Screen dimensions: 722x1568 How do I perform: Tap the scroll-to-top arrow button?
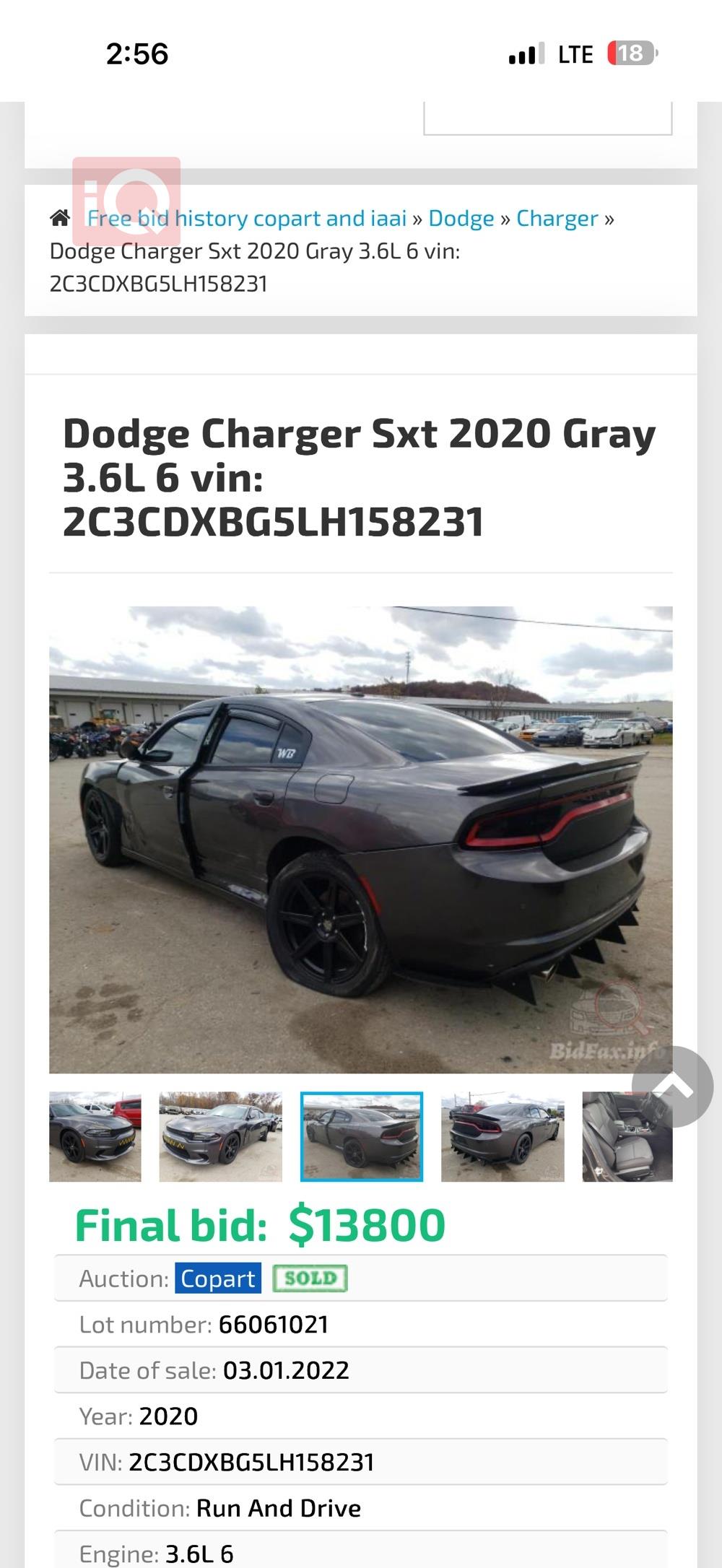(672, 1086)
